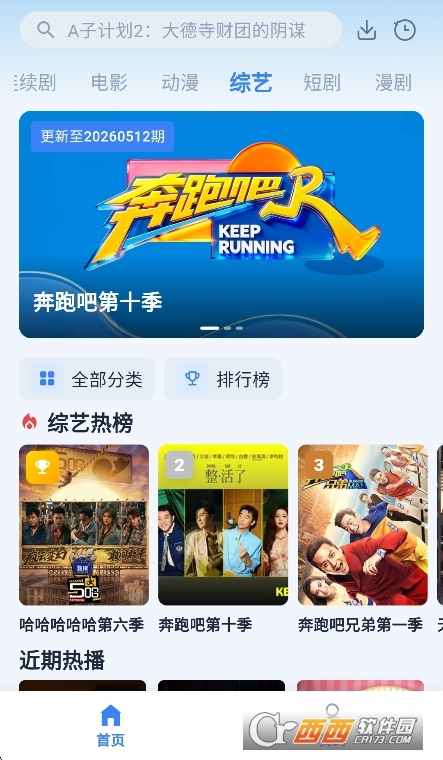Open the downloads icon

point(367,31)
